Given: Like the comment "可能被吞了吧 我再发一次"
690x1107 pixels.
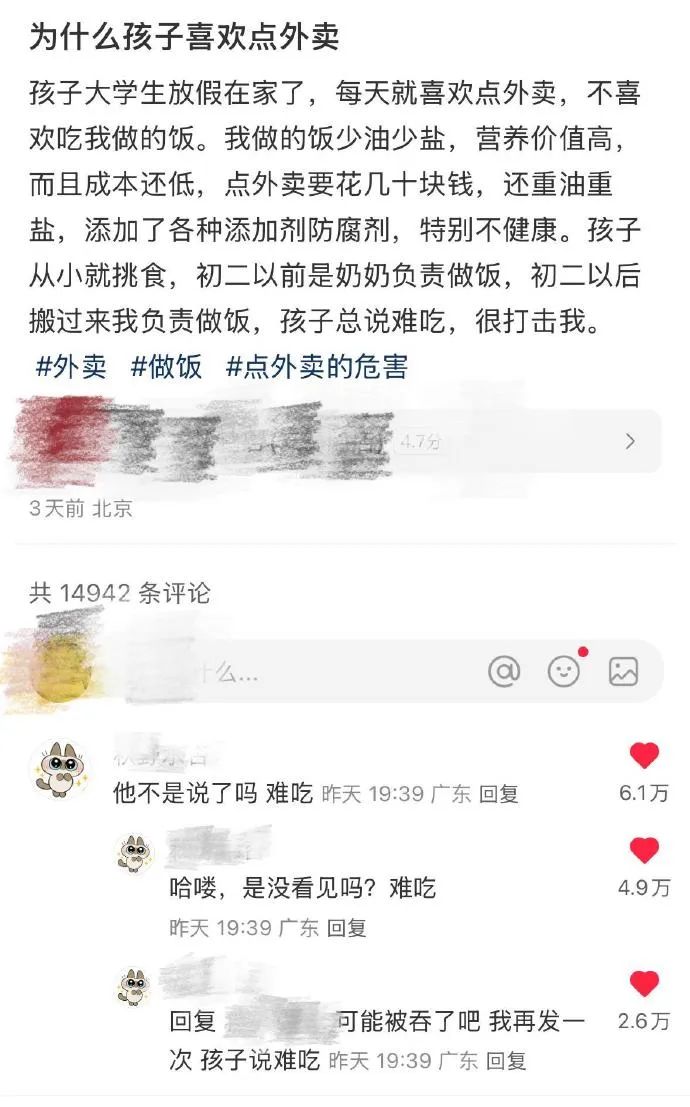Looking at the screenshot, I should [644, 984].
